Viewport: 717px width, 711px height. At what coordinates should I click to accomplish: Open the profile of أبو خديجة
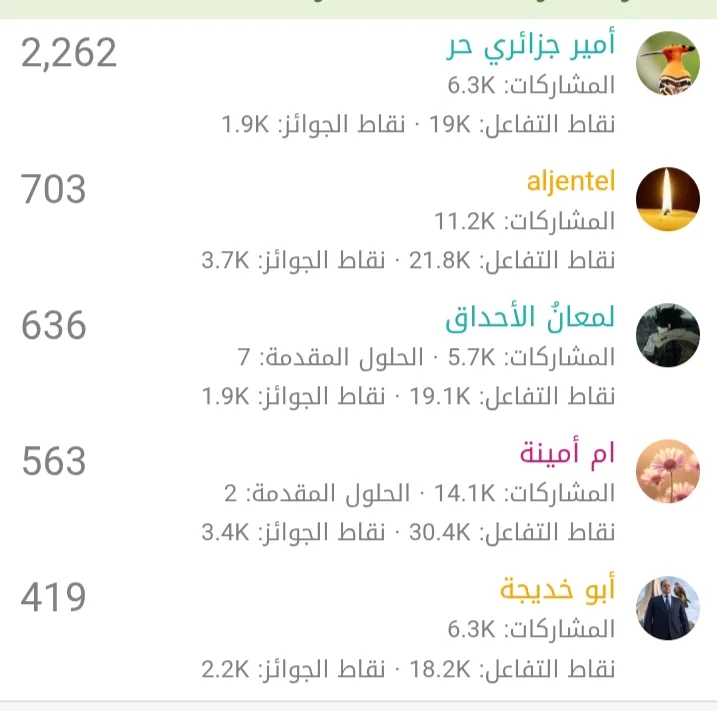(x=557, y=591)
